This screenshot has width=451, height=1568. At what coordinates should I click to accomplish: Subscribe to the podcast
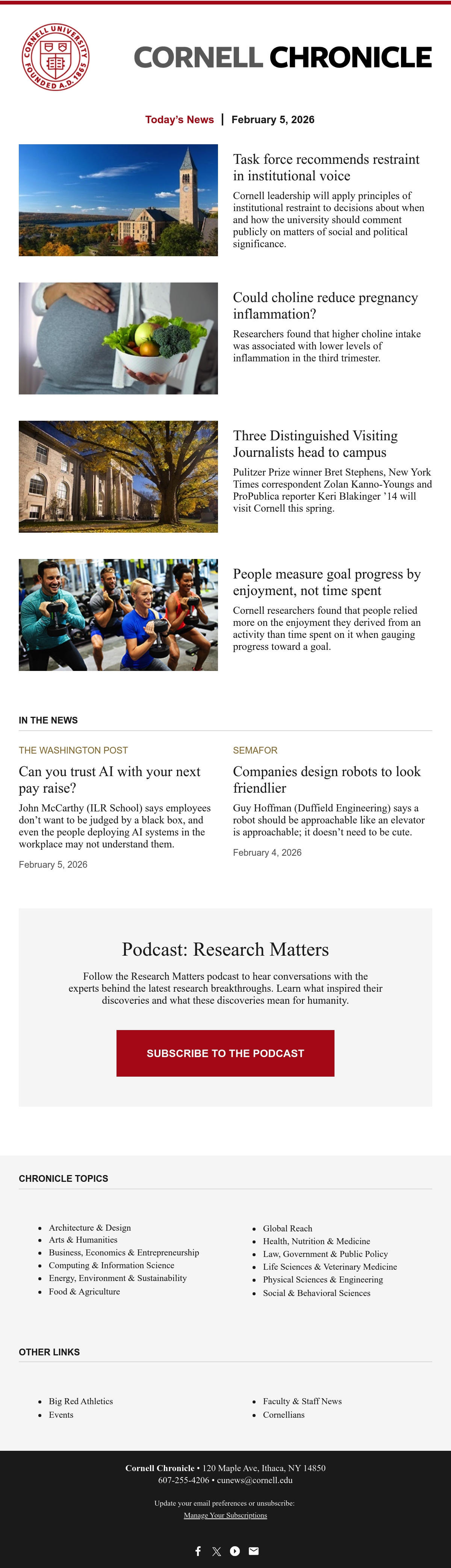[225, 1053]
